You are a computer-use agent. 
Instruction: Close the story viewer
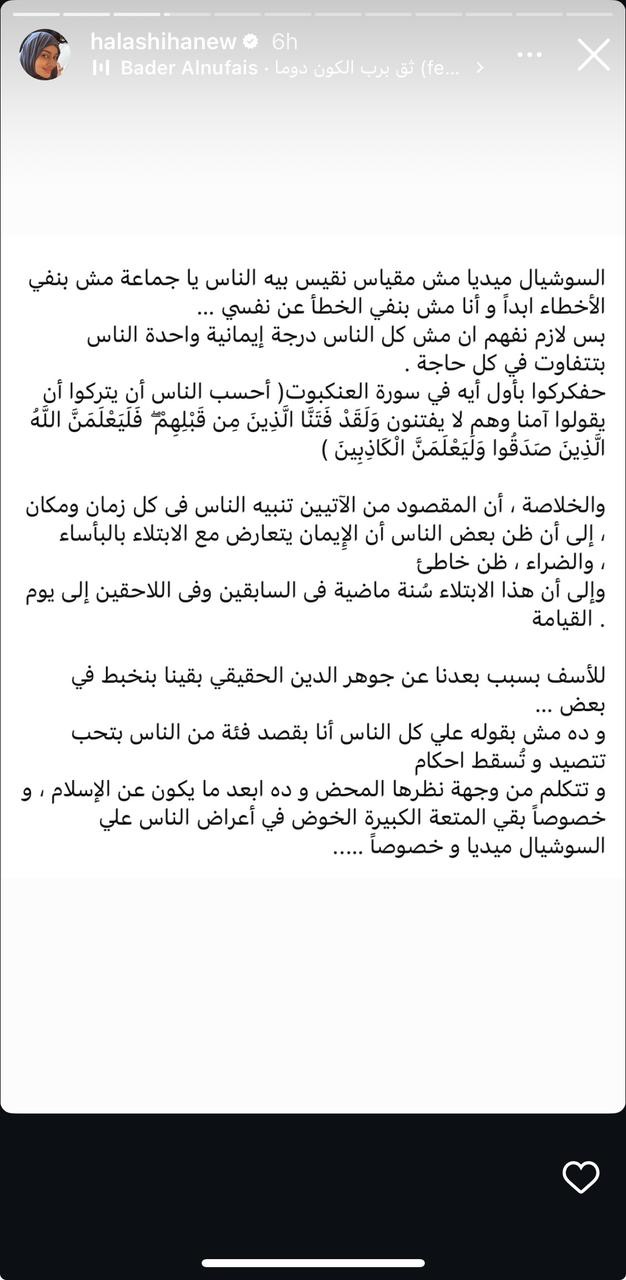click(593, 55)
